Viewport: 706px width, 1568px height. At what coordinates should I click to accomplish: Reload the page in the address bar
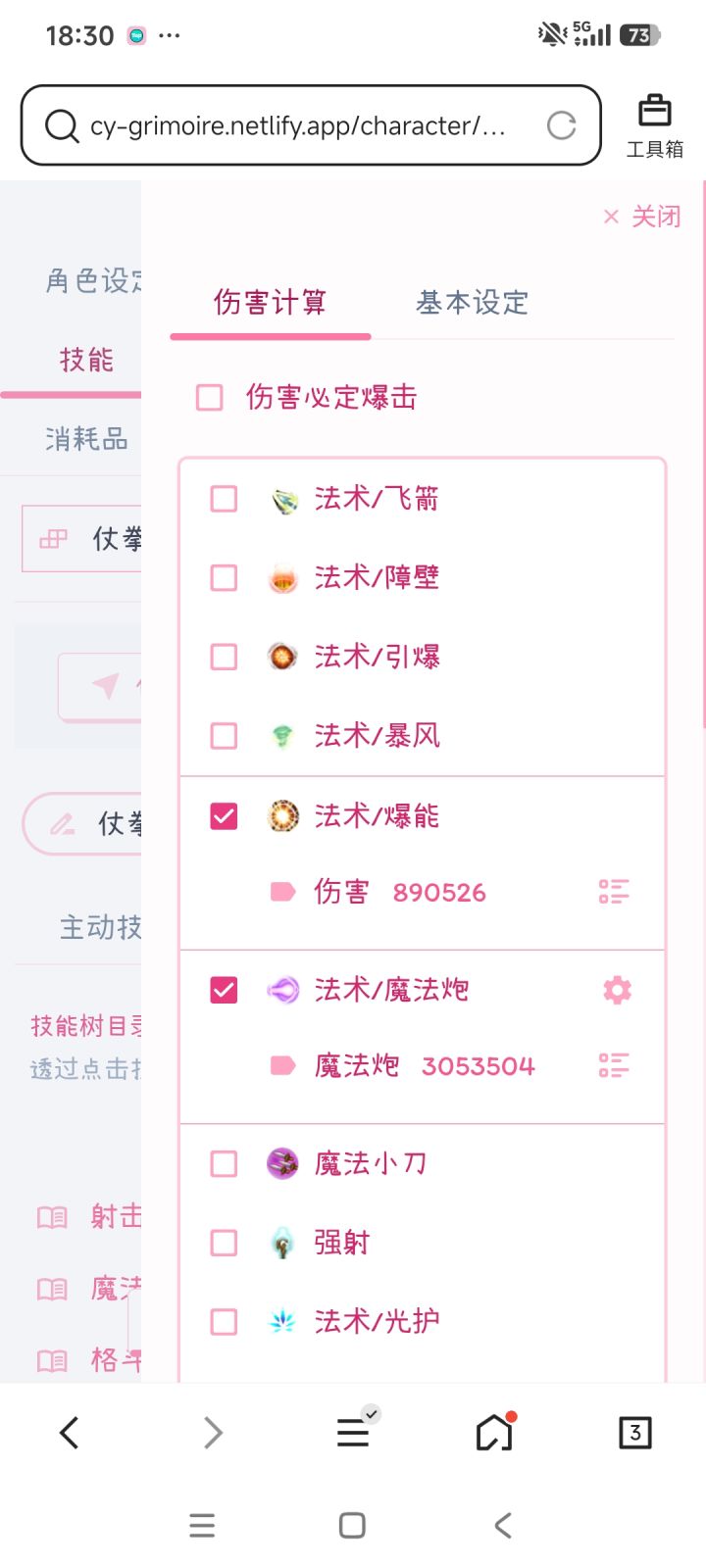pyautogui.click(x=561, y=125)
